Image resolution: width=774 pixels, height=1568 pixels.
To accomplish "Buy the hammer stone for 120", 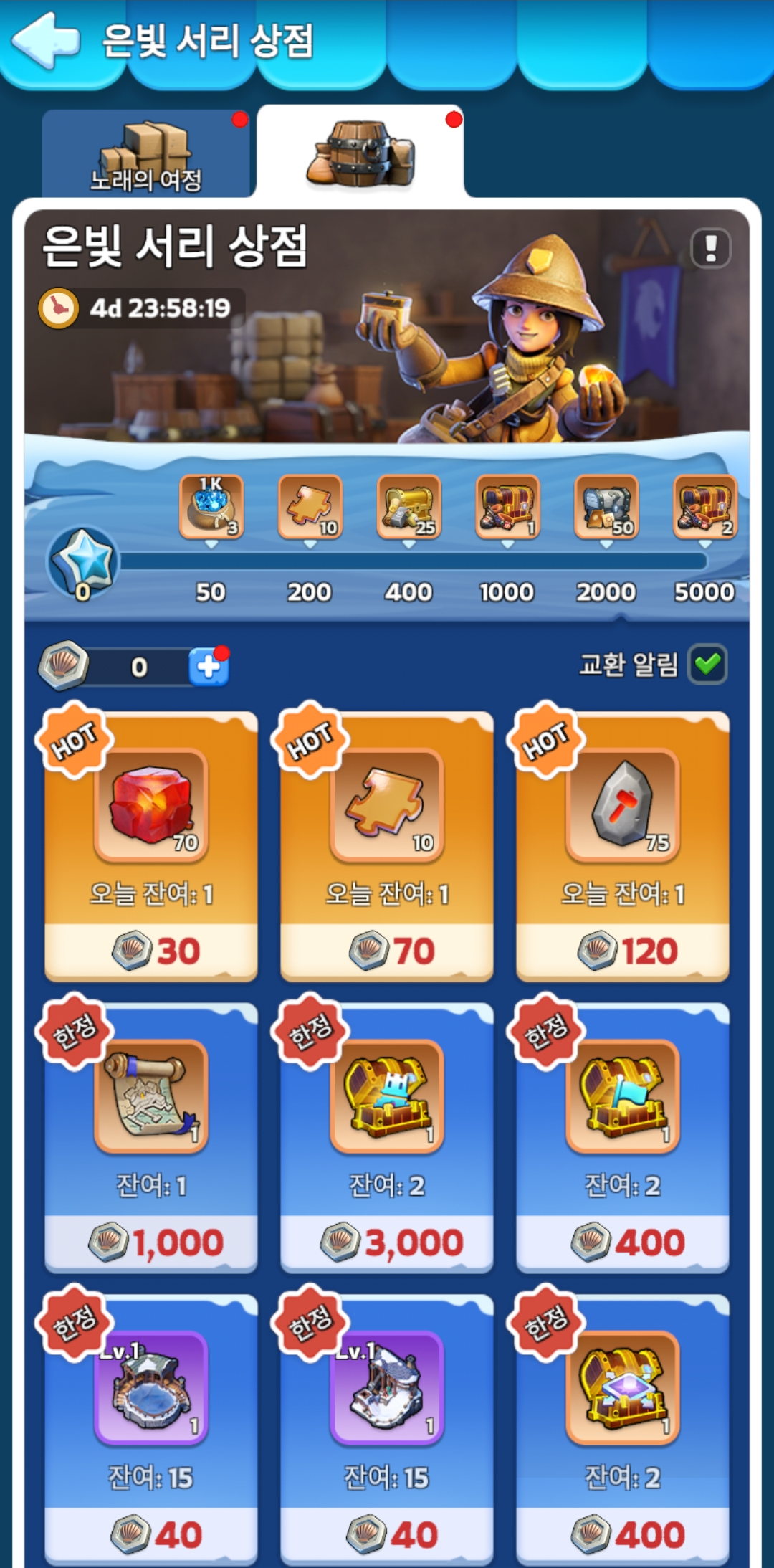I will point(622,951).
